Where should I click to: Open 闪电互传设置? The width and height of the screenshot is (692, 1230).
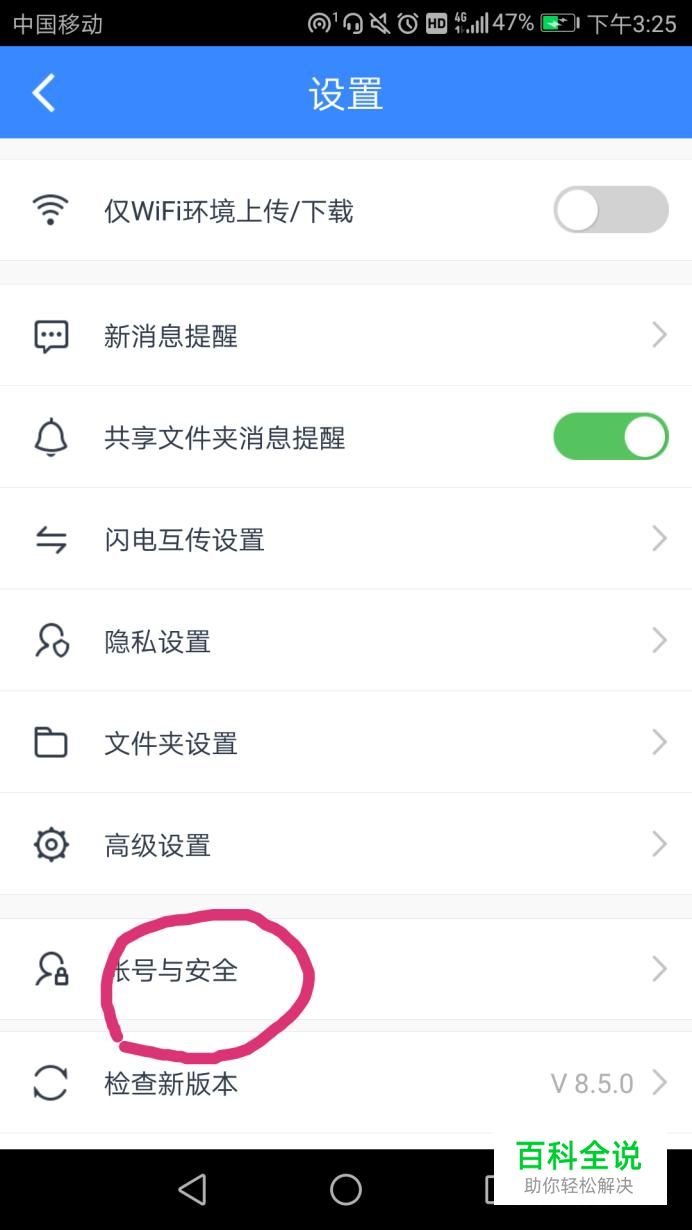pyautogui.click(x=345, y=540)
